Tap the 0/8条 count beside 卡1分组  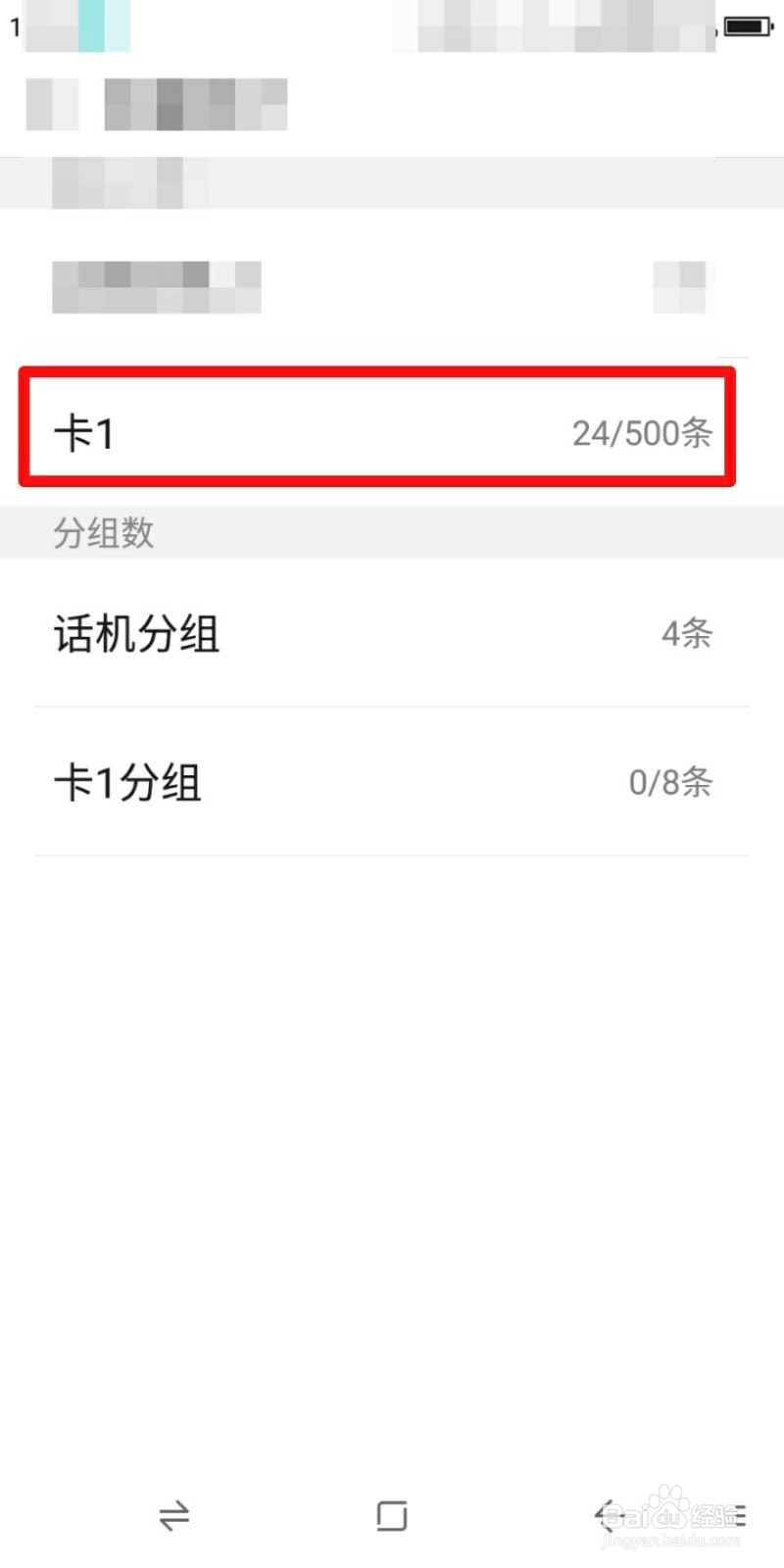tap(670, 782)
